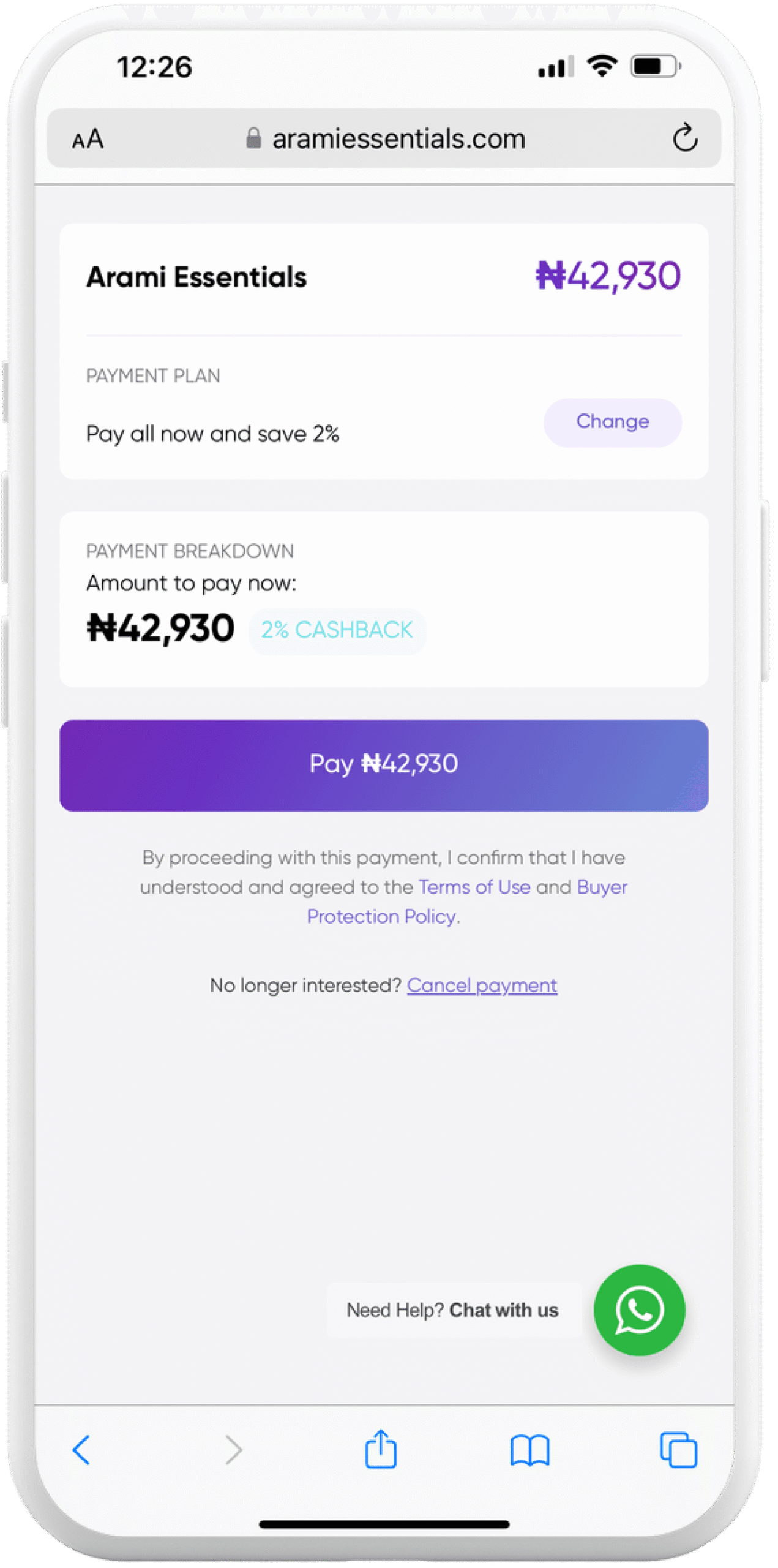
Task: Share this page from the toolbar
Action: pos(381,1449)
